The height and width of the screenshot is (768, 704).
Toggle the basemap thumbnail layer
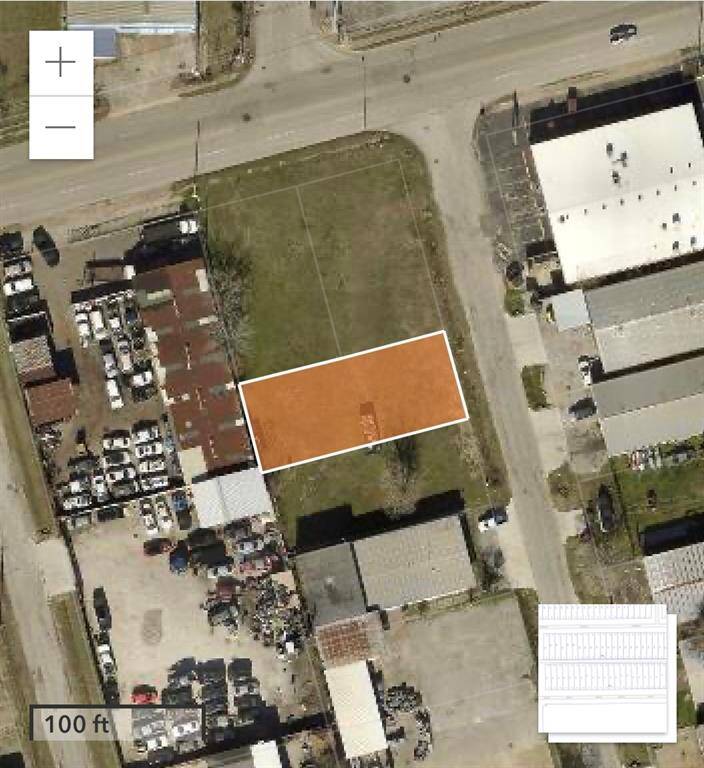pos(605,670)
